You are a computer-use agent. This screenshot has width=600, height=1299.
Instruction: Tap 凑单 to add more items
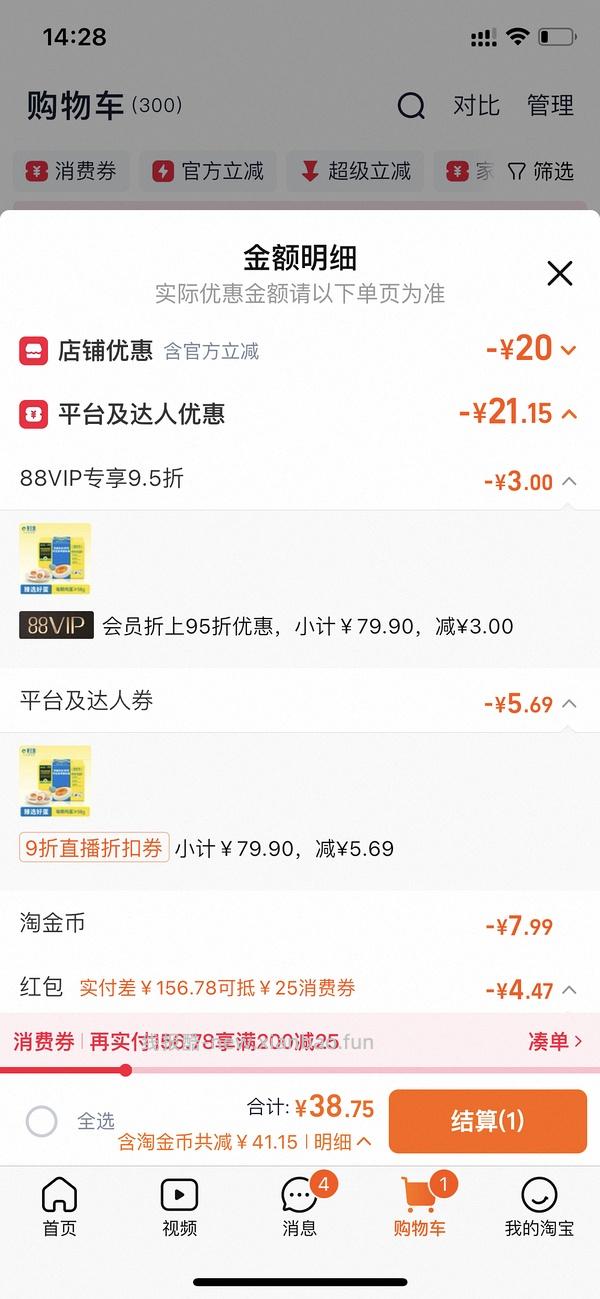pyautogui.click(x=554, y=1042)
